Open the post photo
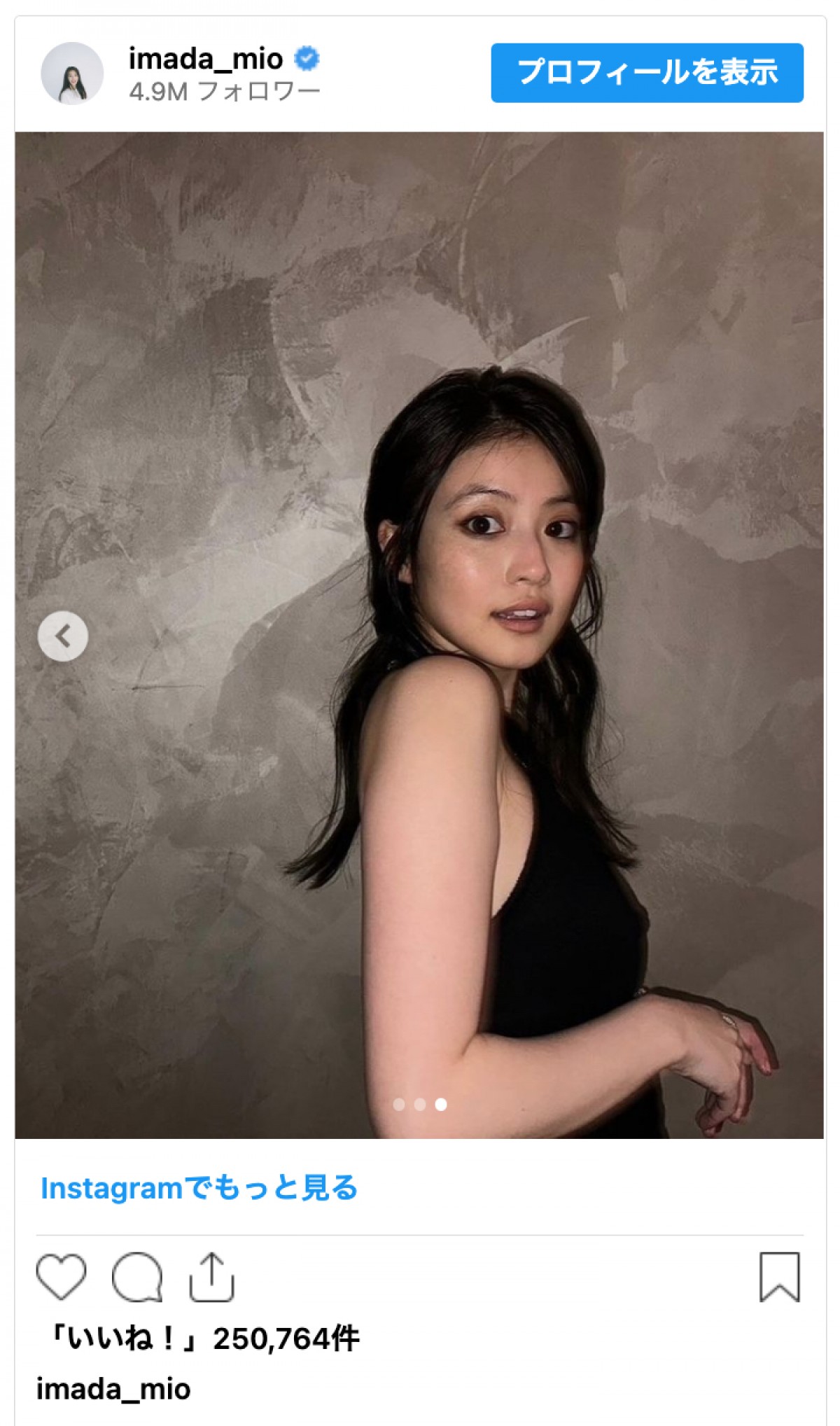The height and width of the screenshot is (1426, 840). [x=419, y=490]
